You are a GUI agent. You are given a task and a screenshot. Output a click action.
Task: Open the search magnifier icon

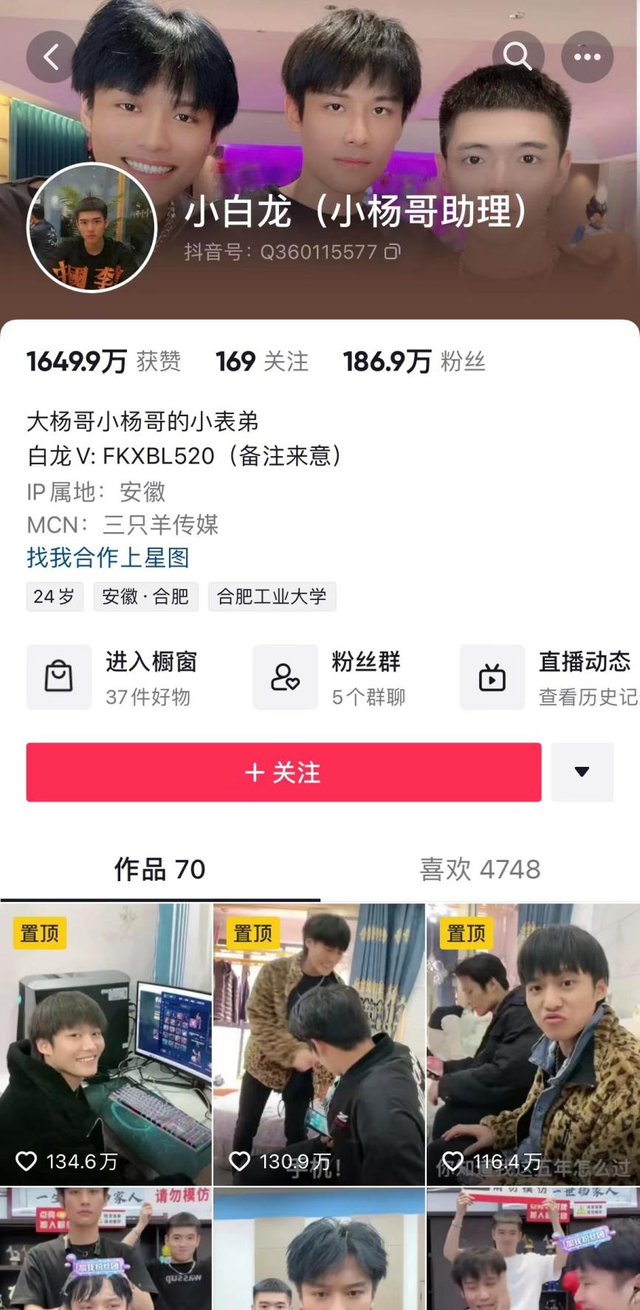(518, 57)
